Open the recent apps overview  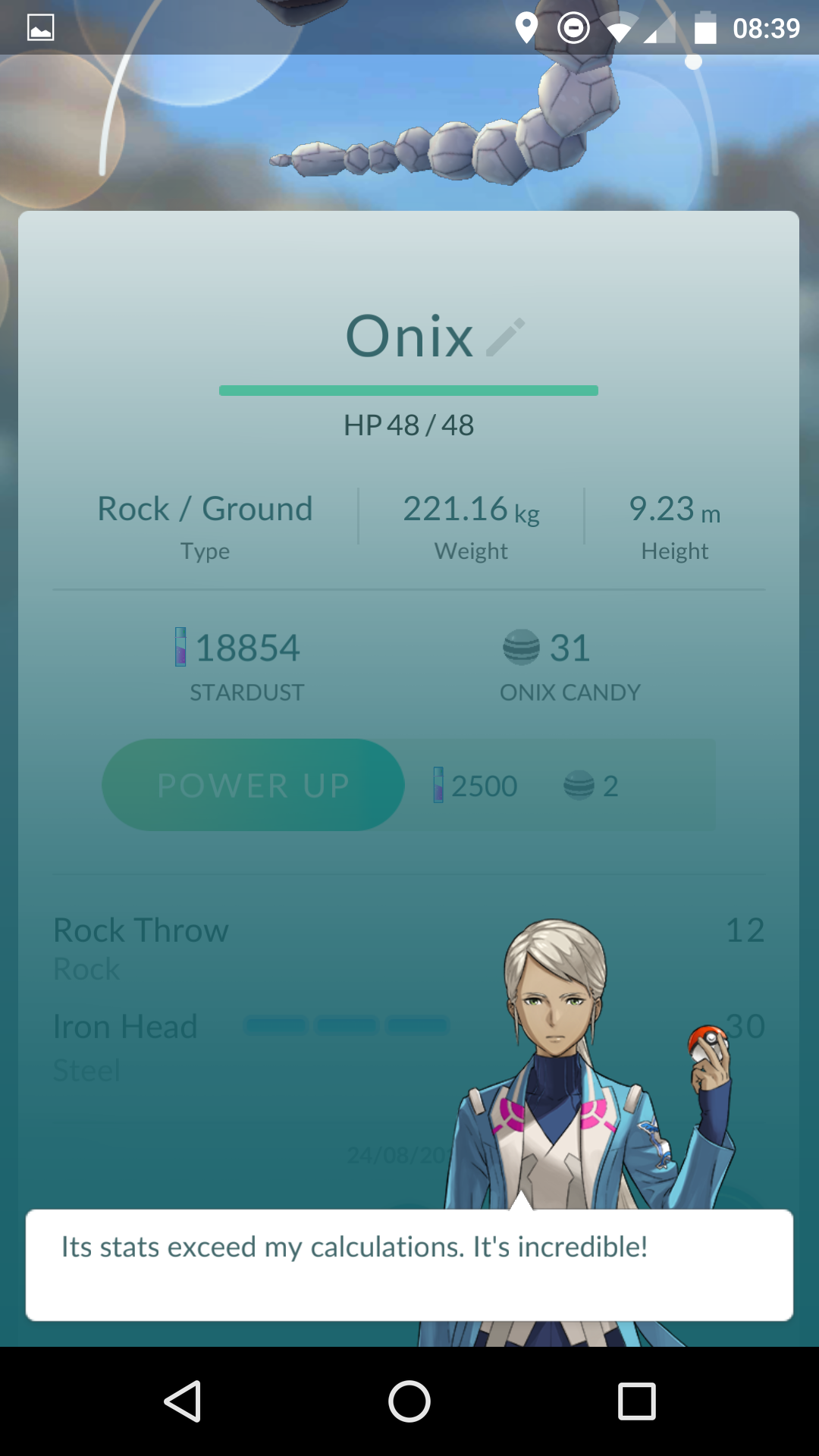[636, 1401]
